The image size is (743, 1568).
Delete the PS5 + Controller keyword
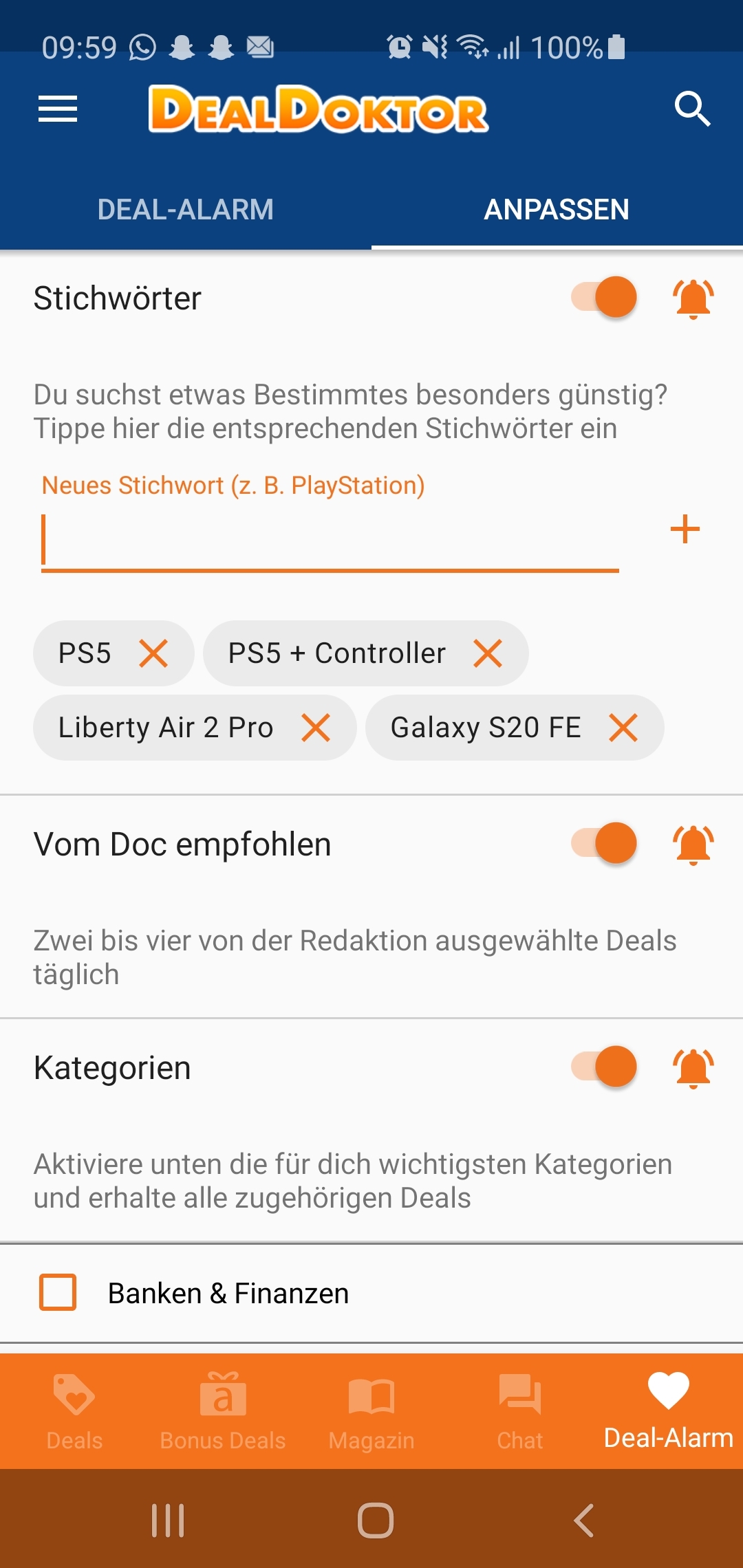click(x=488, y=653)
